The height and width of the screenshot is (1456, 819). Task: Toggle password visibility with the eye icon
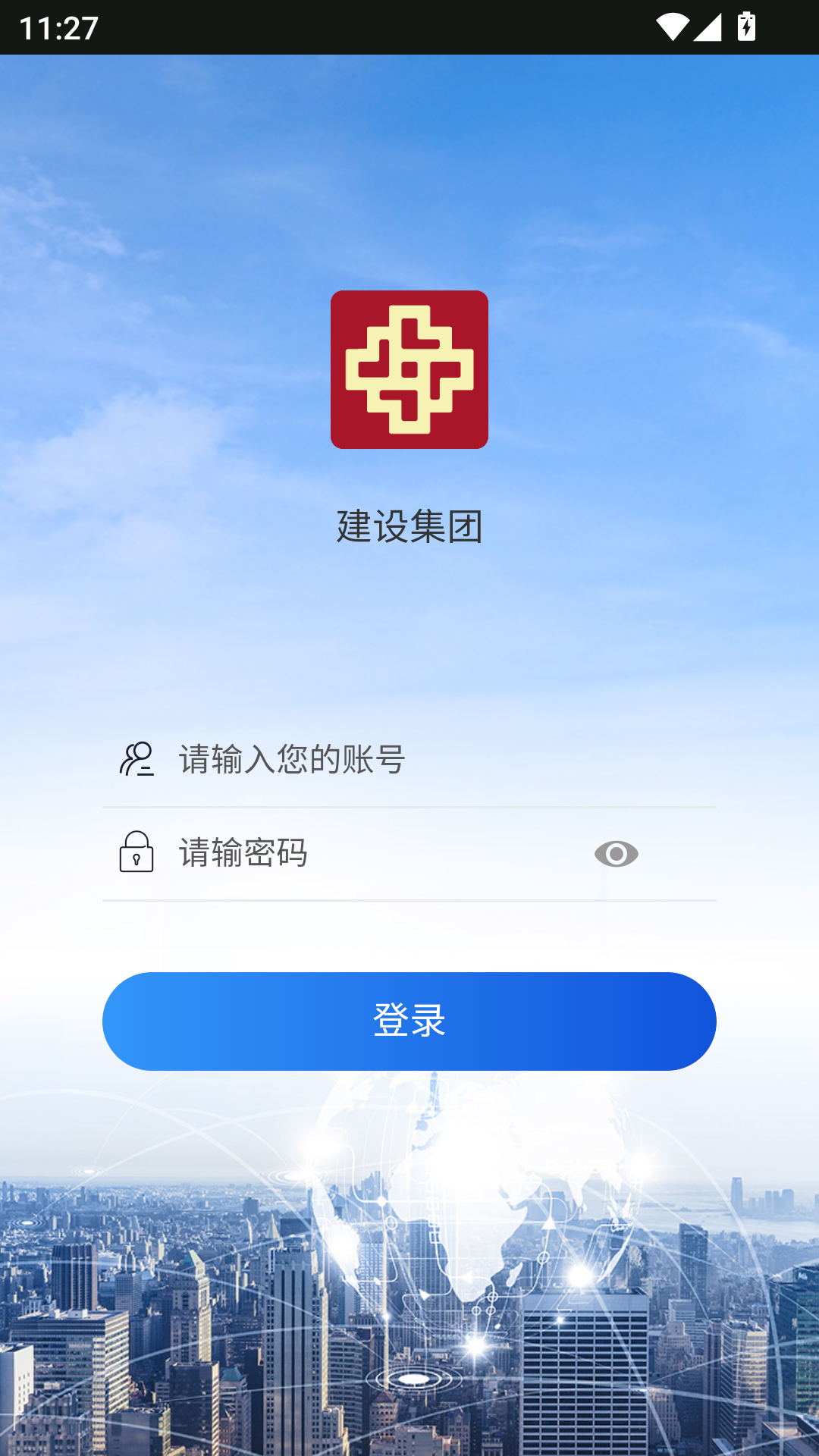pos(616,855)
